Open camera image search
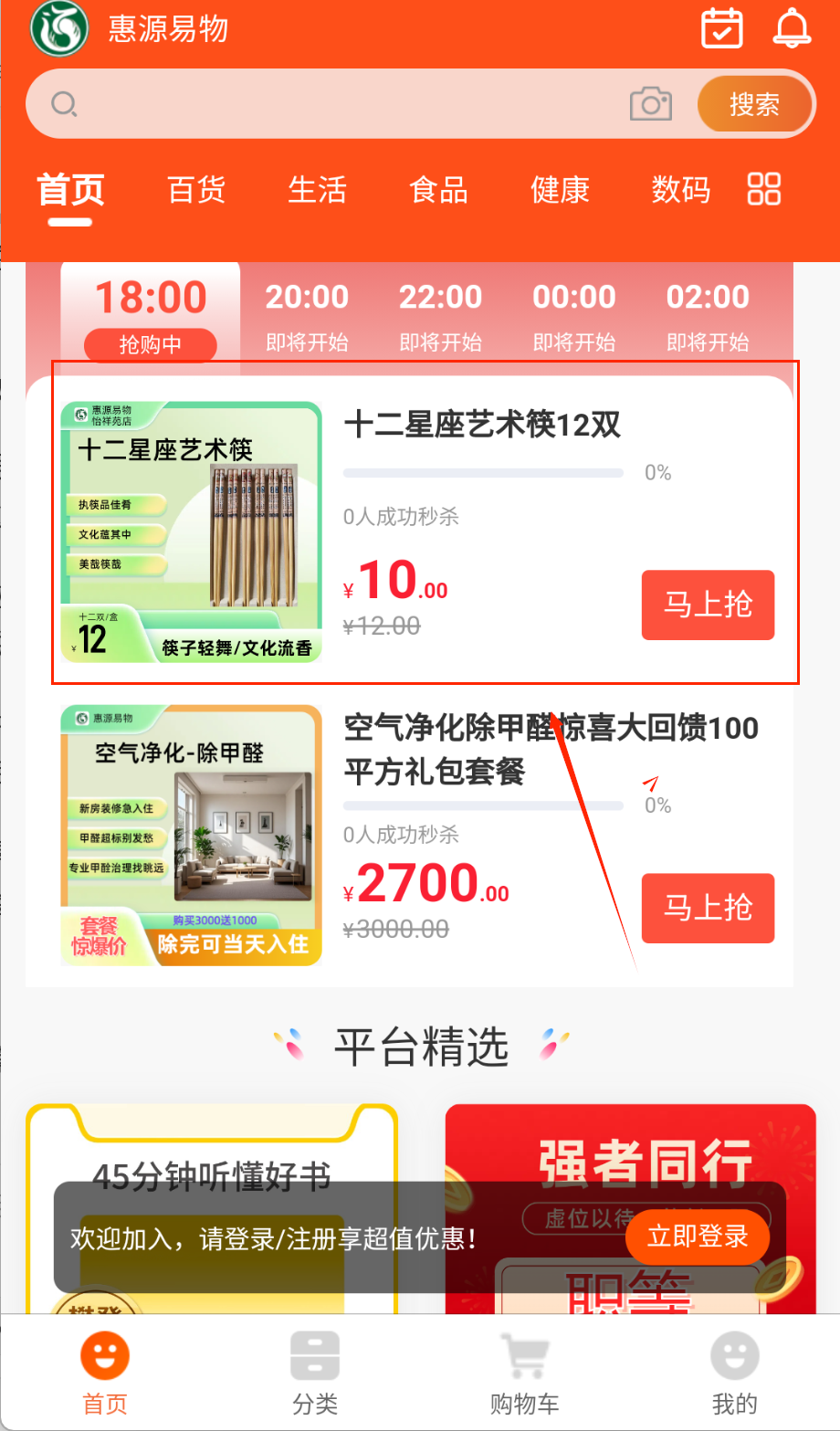The width and height of the screenshot is (840, 1431). tap(651, 104)
